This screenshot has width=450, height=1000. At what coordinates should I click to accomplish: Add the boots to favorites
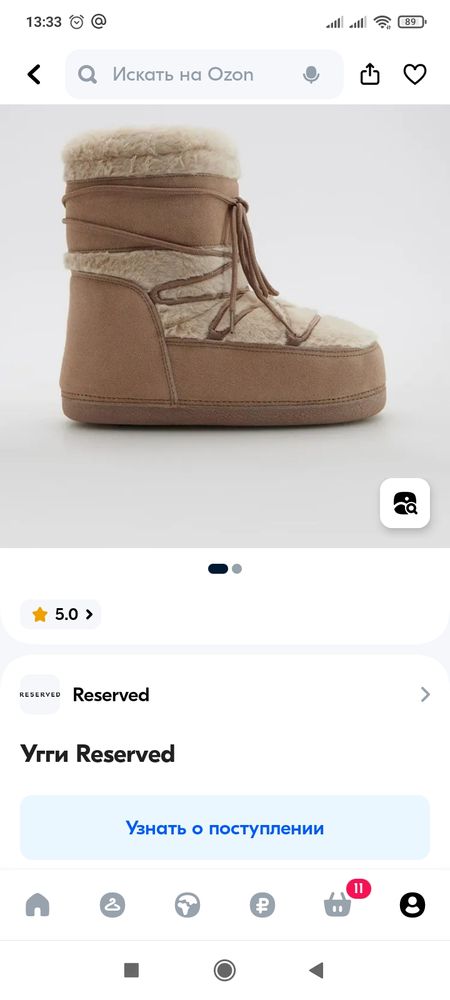click(415, 75)
